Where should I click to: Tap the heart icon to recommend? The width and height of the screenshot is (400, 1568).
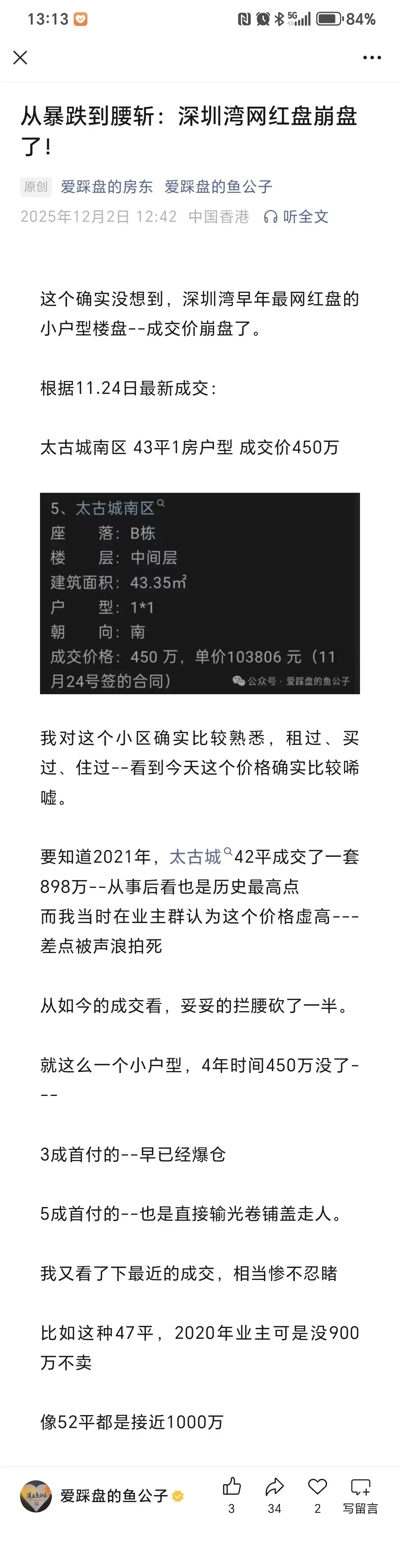[x=317, y=1495]
